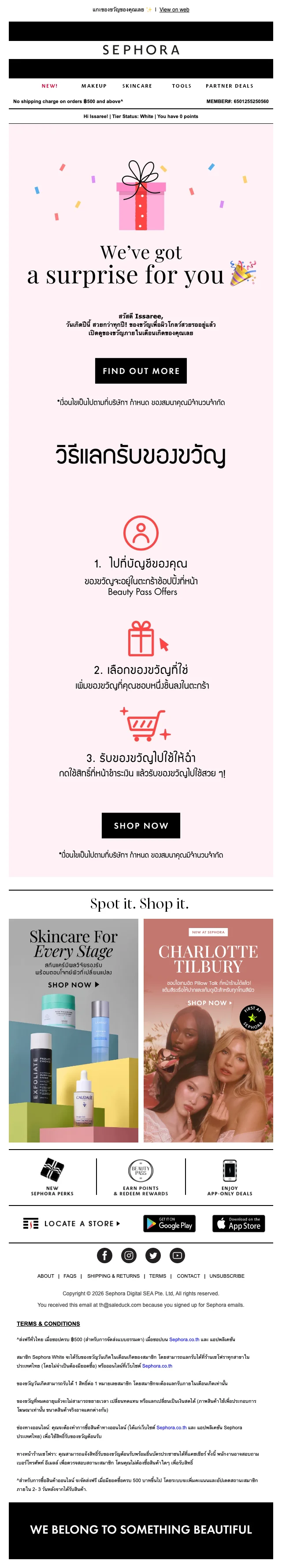Open Sephora's YouTube channel
This screenshot has height=1568, width=282.
pyautogui.click(x=177, y=1255)
